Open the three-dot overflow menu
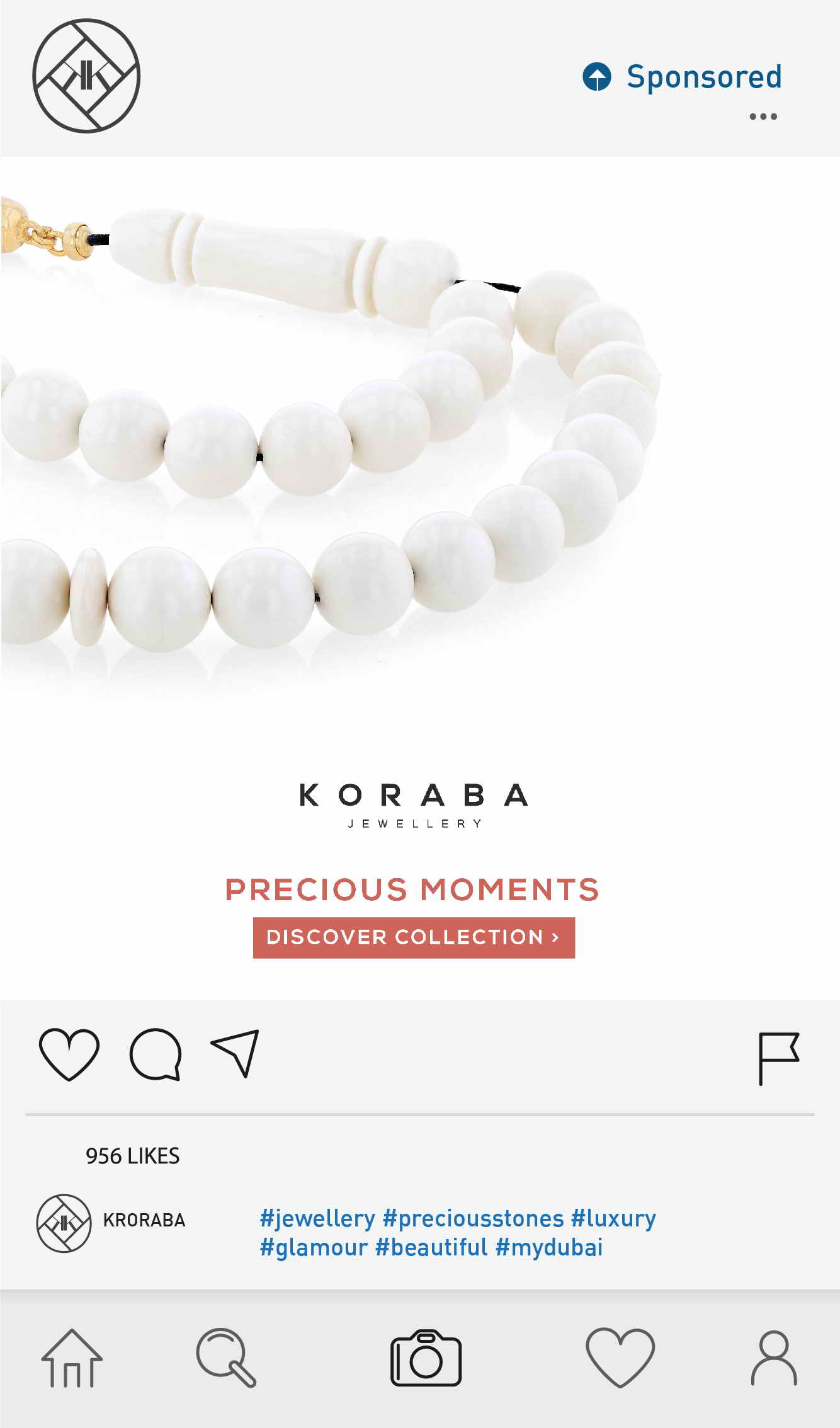The image size is (840, 1428). coord(763,117)
